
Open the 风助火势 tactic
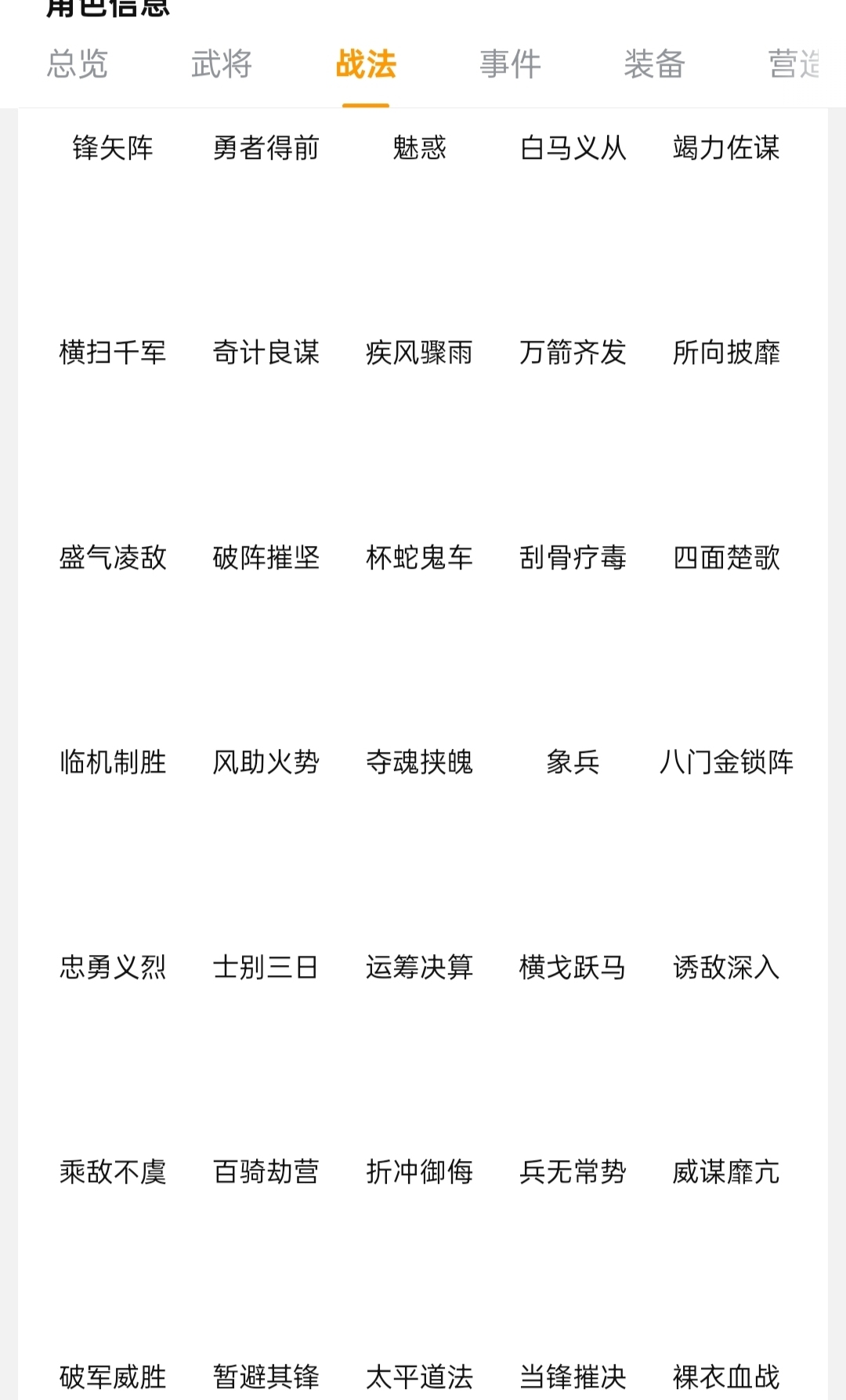pos(266,762)
